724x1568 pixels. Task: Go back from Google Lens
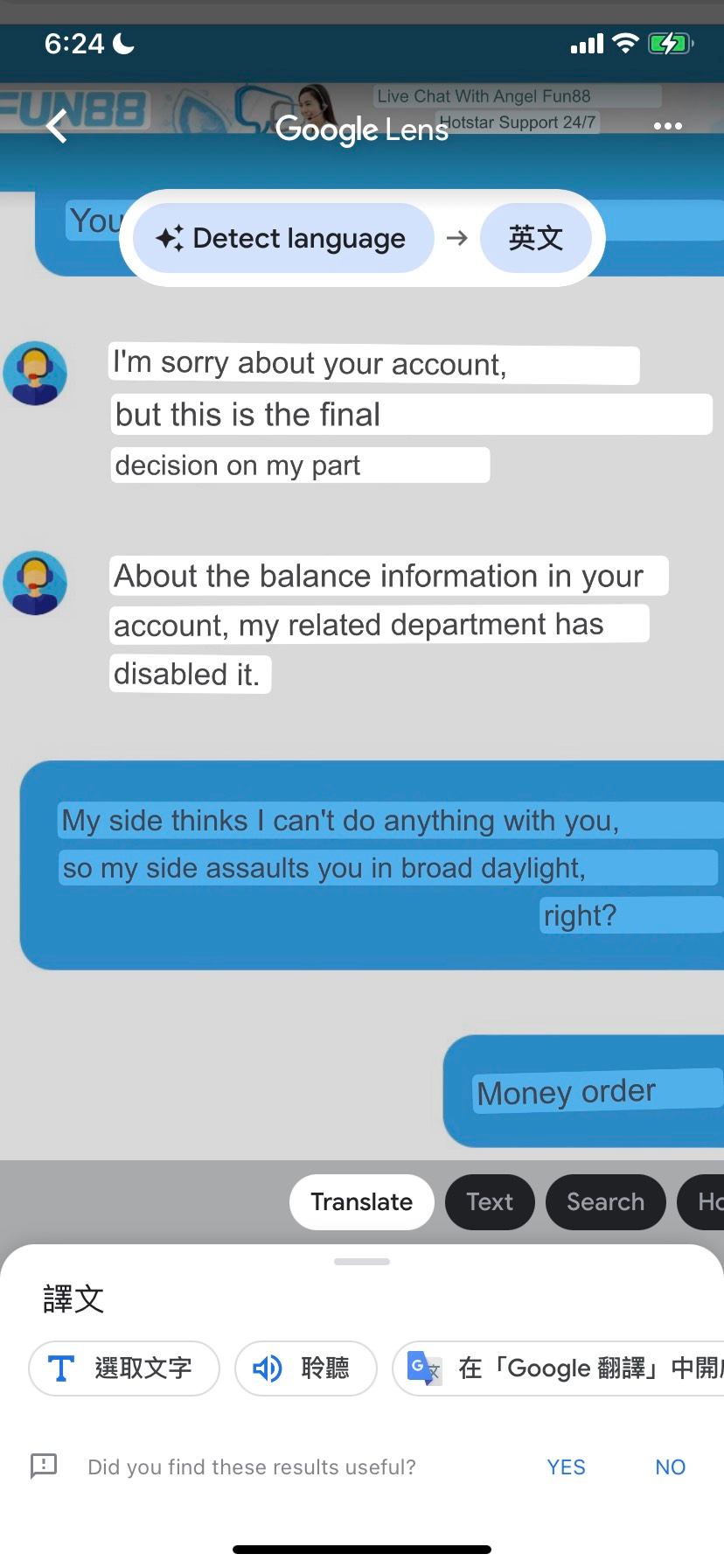tap(57, 127)
